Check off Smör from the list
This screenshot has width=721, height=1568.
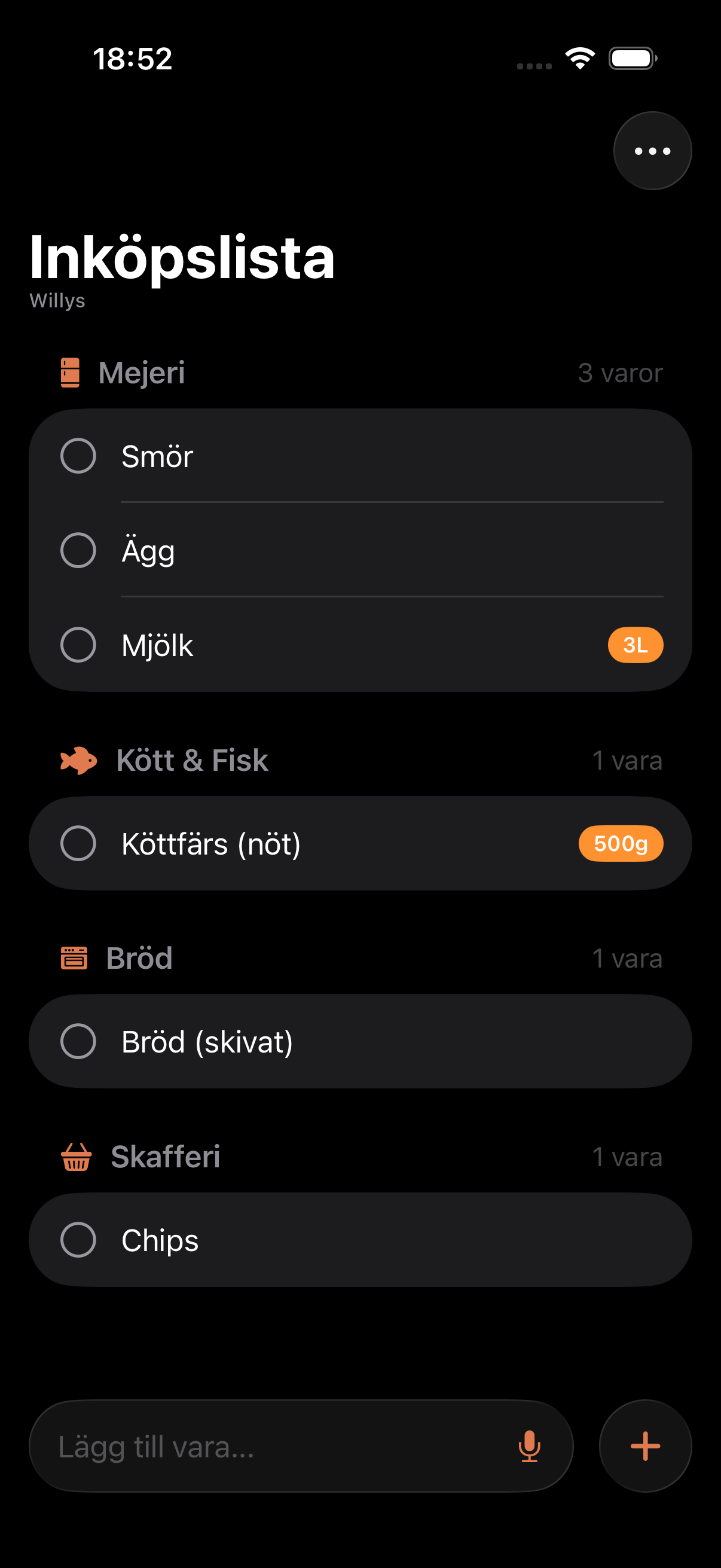point(78,456)
